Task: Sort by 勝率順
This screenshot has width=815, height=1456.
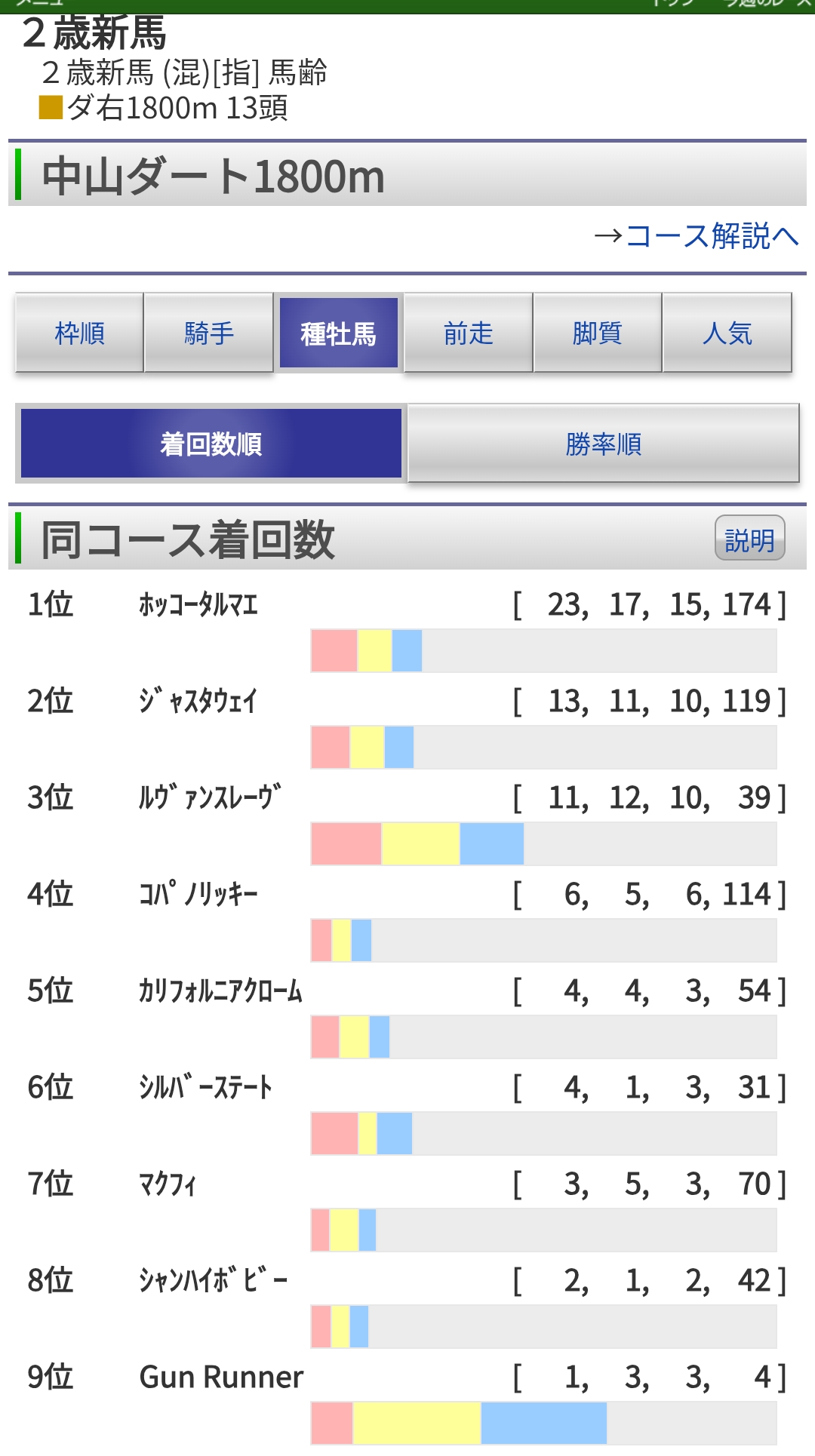Action: coord(604,444)
